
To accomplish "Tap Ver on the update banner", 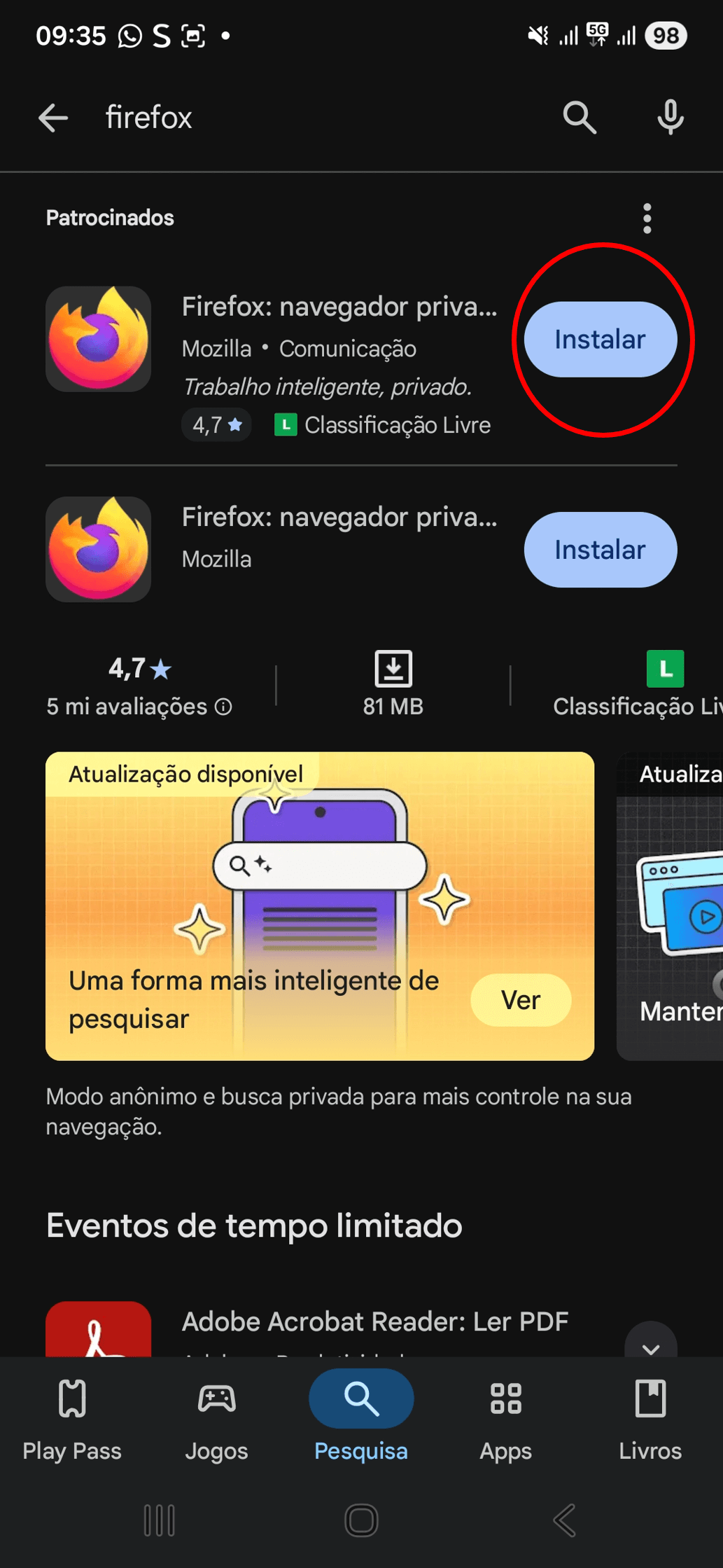I will point(521,1000).
